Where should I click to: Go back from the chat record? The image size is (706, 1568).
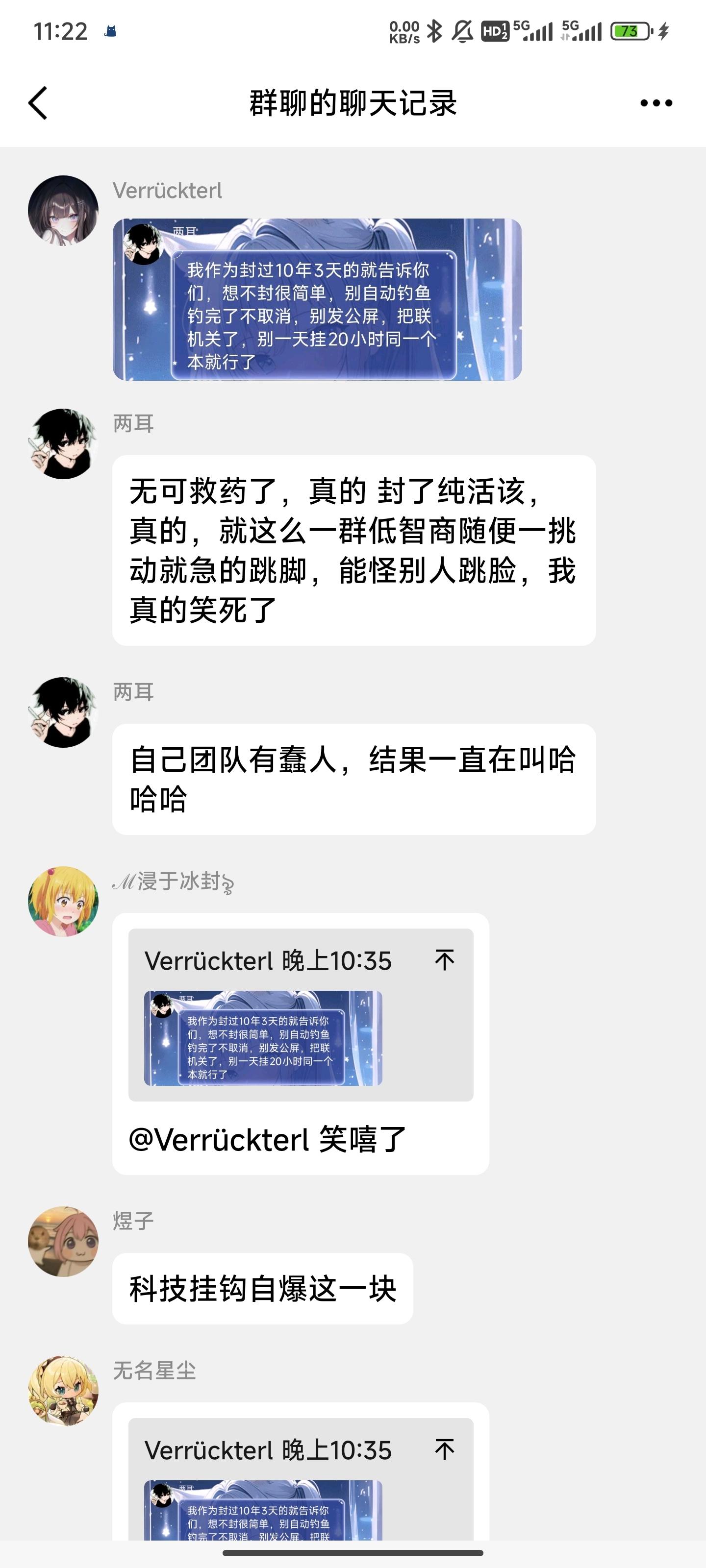point(38,103)
